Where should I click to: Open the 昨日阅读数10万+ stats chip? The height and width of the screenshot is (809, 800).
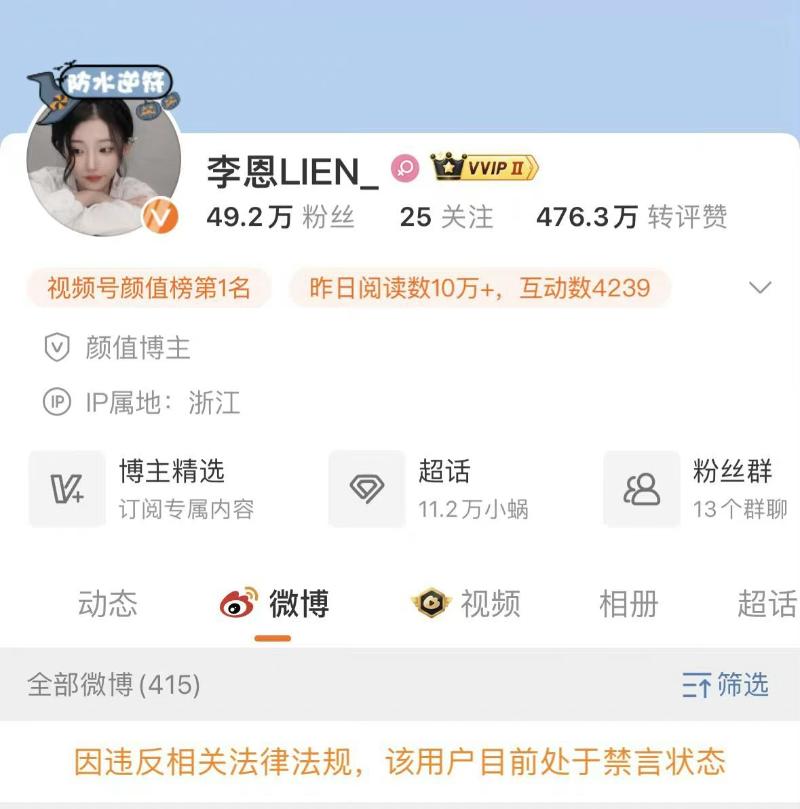tap(480, 289)
